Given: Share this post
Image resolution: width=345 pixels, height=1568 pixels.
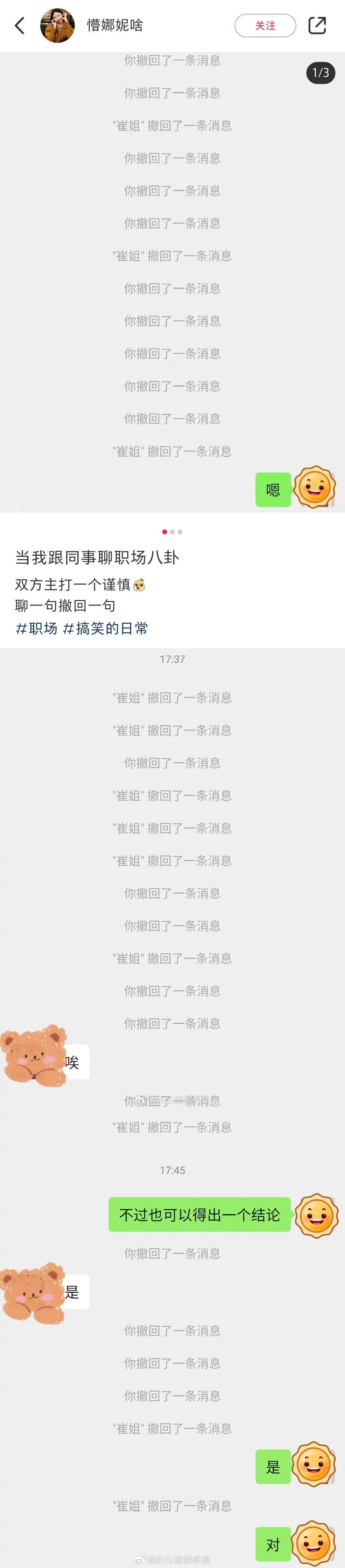Looking at the screenshot, I should click(x=317, y=26).
